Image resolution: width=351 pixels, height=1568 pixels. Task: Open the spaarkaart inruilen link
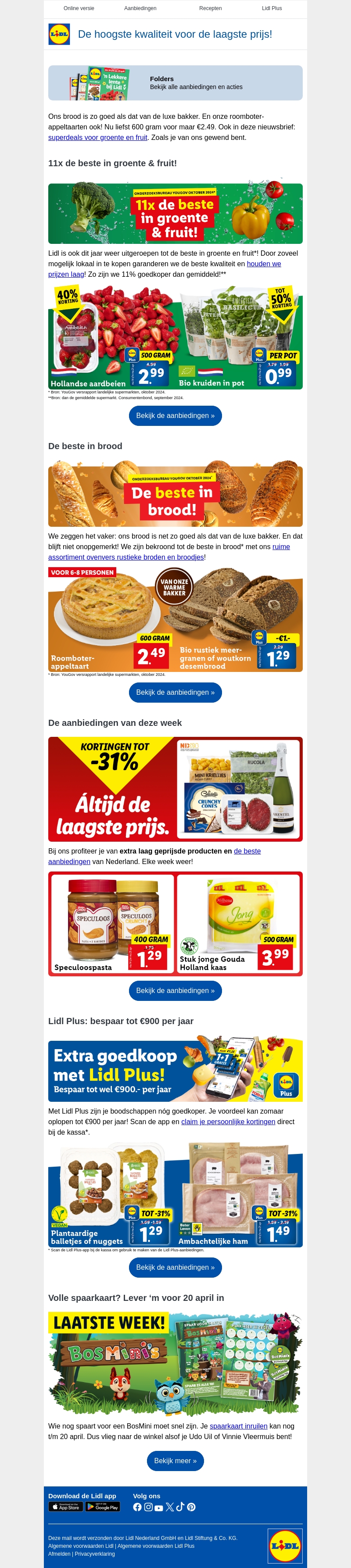[x=238, y=1425]
